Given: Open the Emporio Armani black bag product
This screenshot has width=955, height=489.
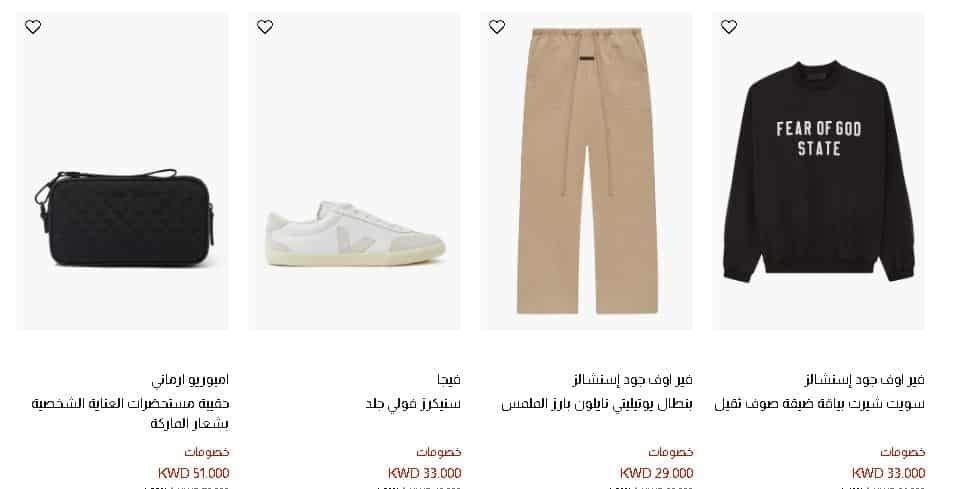Looking at the screenshot, I should [x=122, y=218].
